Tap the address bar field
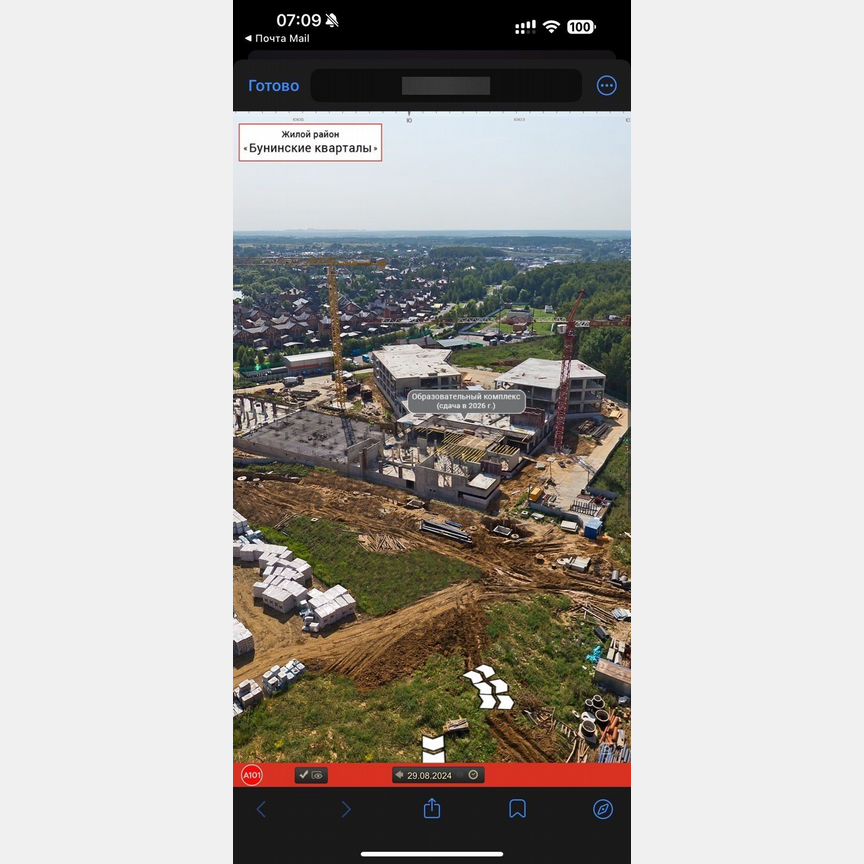Viewport: 864px width, 864px height. pyautogui.click(x=446, y=86)
